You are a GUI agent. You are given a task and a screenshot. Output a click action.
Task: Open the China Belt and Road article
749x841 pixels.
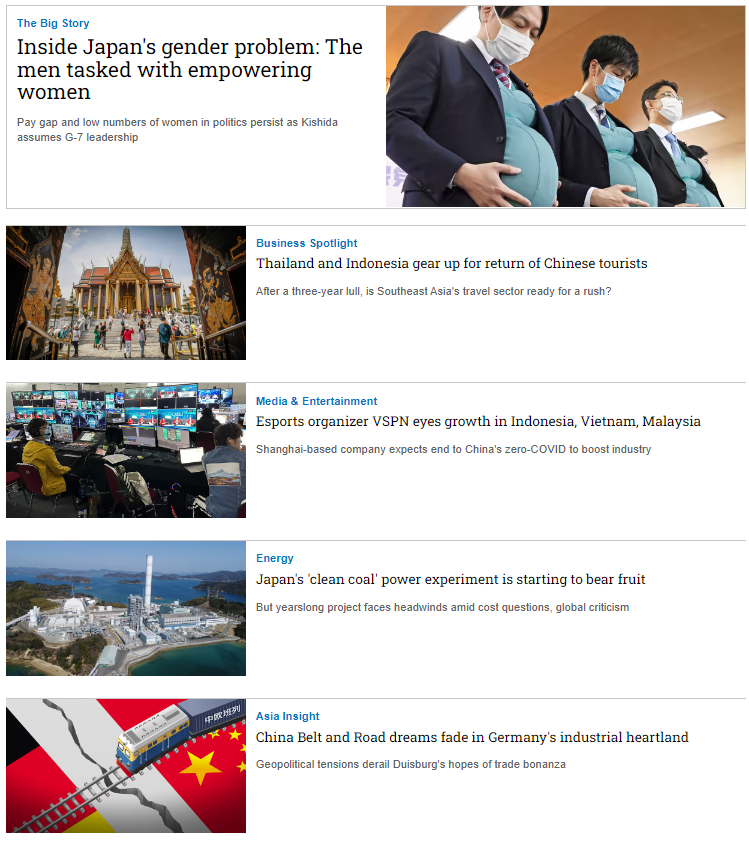(472, 738)
